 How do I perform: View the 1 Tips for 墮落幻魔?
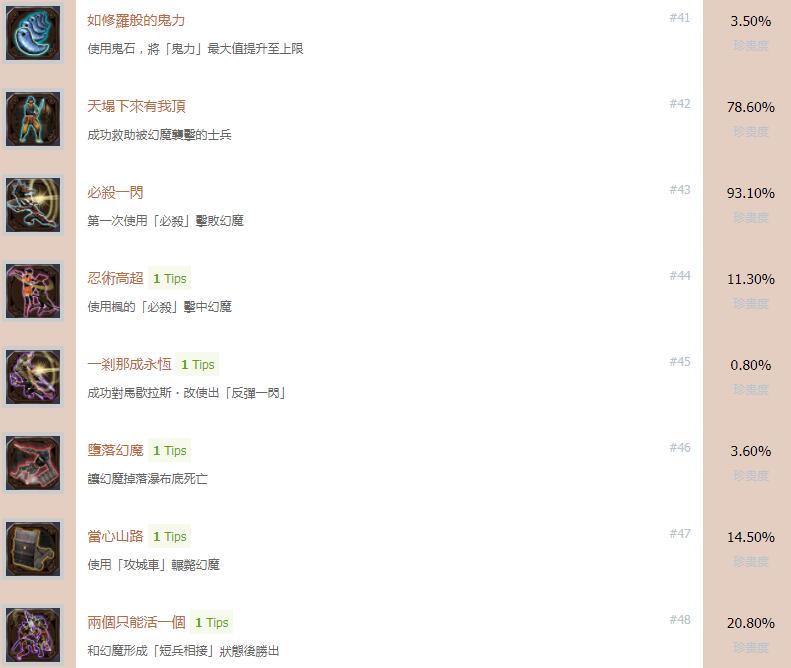pyautogui.click(x=170, y=451)
